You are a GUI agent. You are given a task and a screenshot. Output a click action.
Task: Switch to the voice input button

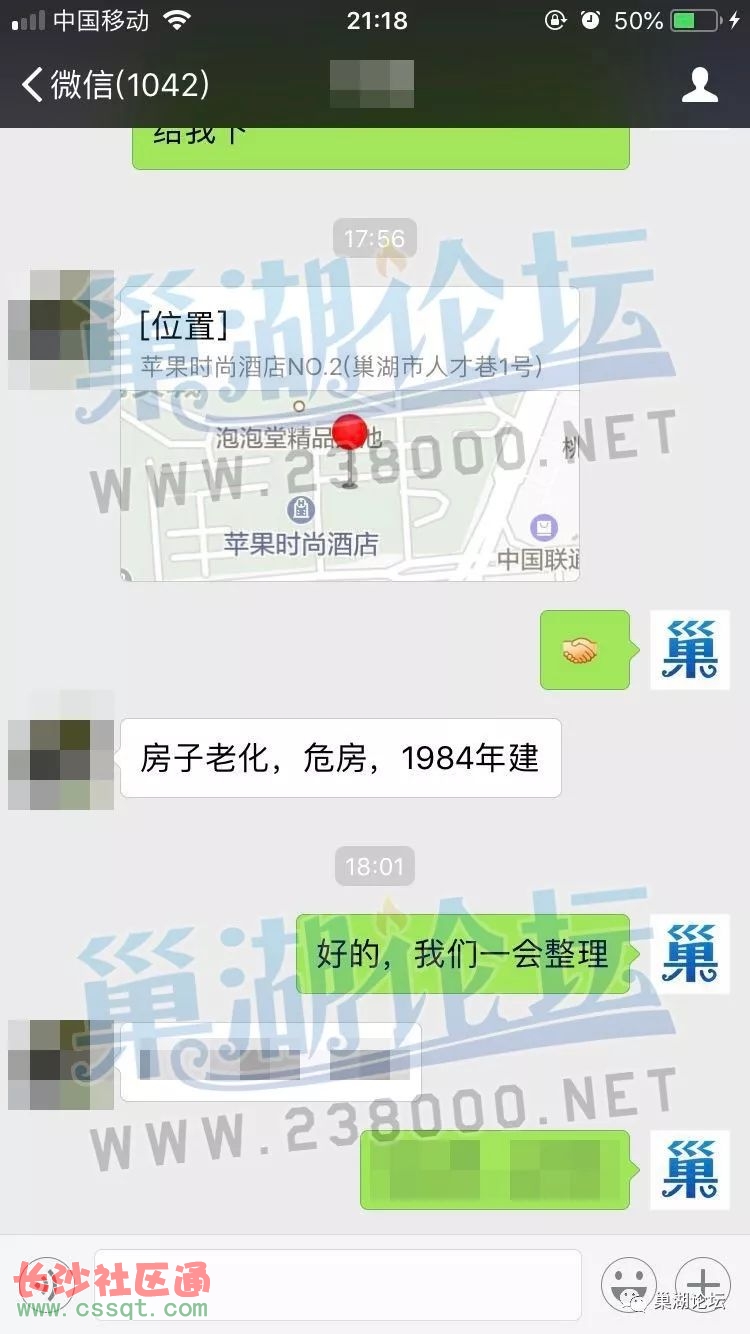pyautogui.click(x=45, y=1284)
